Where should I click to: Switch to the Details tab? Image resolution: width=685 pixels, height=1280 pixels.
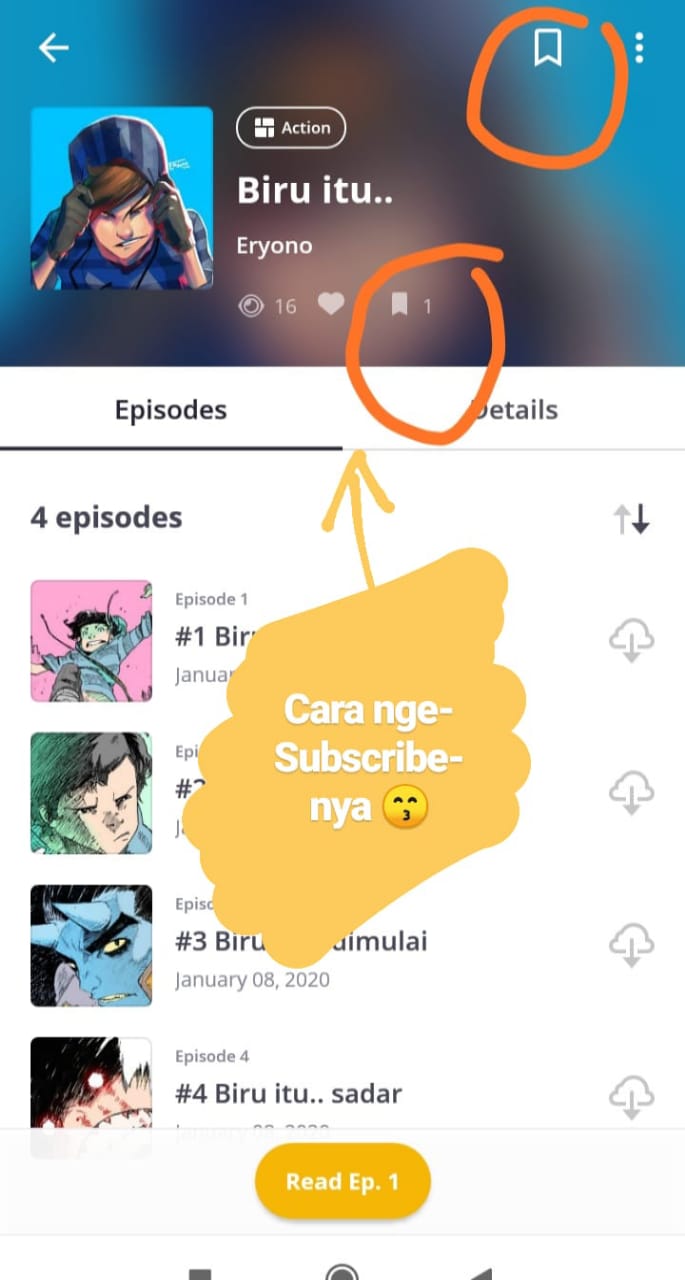[x=514, y=410]
